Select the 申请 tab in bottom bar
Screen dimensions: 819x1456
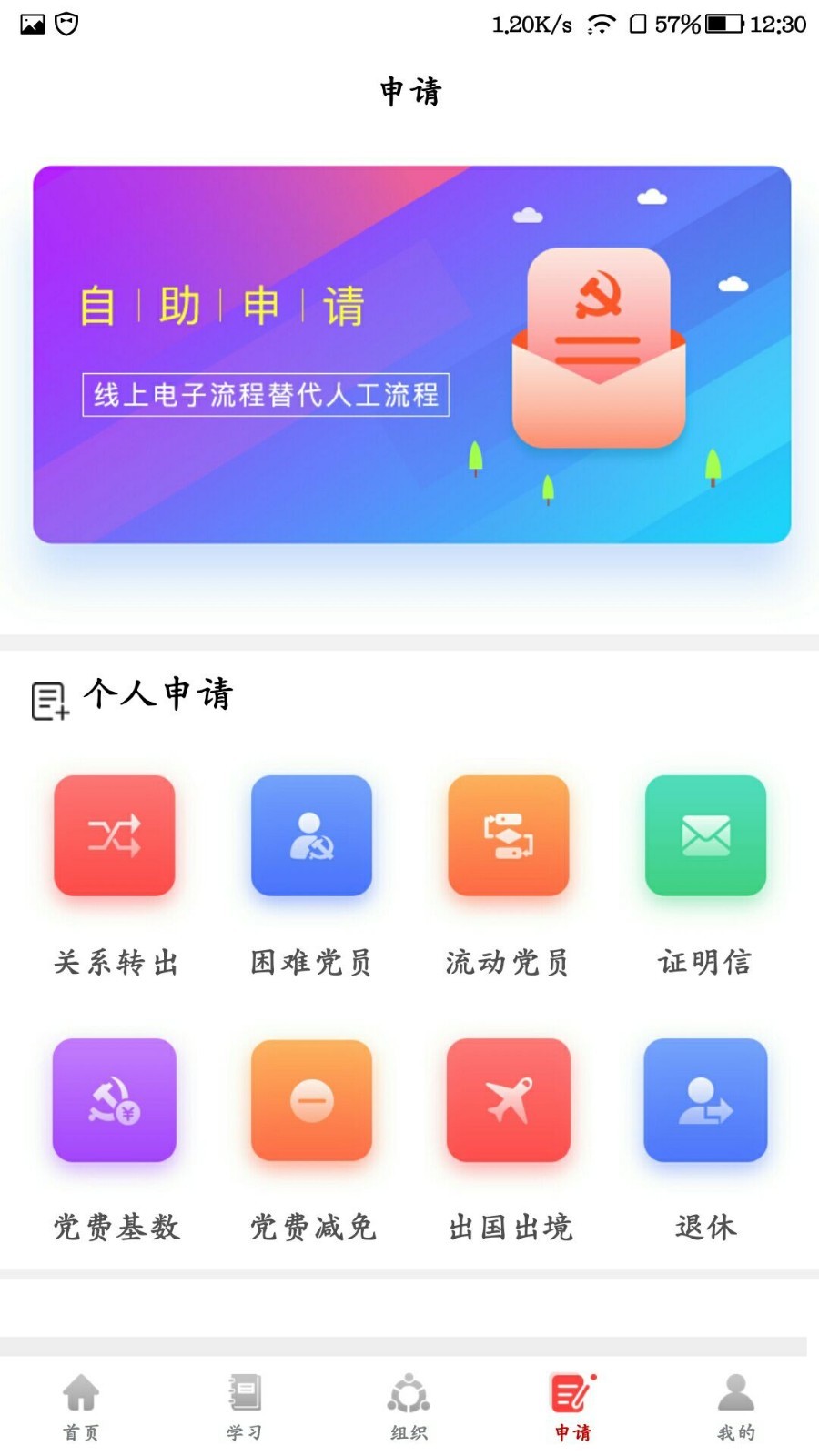point(571,1406)
